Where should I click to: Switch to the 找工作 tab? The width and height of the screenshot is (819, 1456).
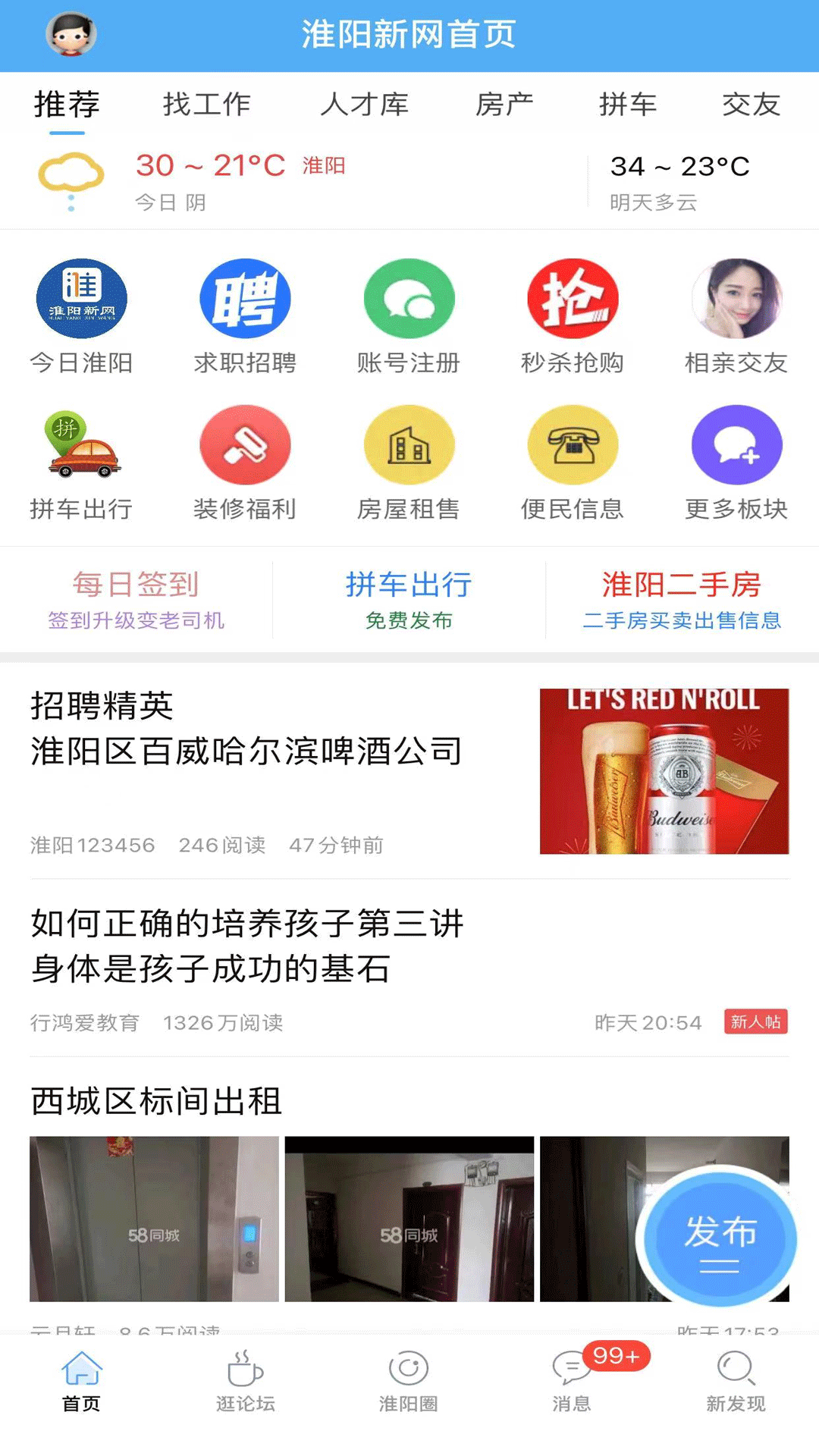pos(206,105)
